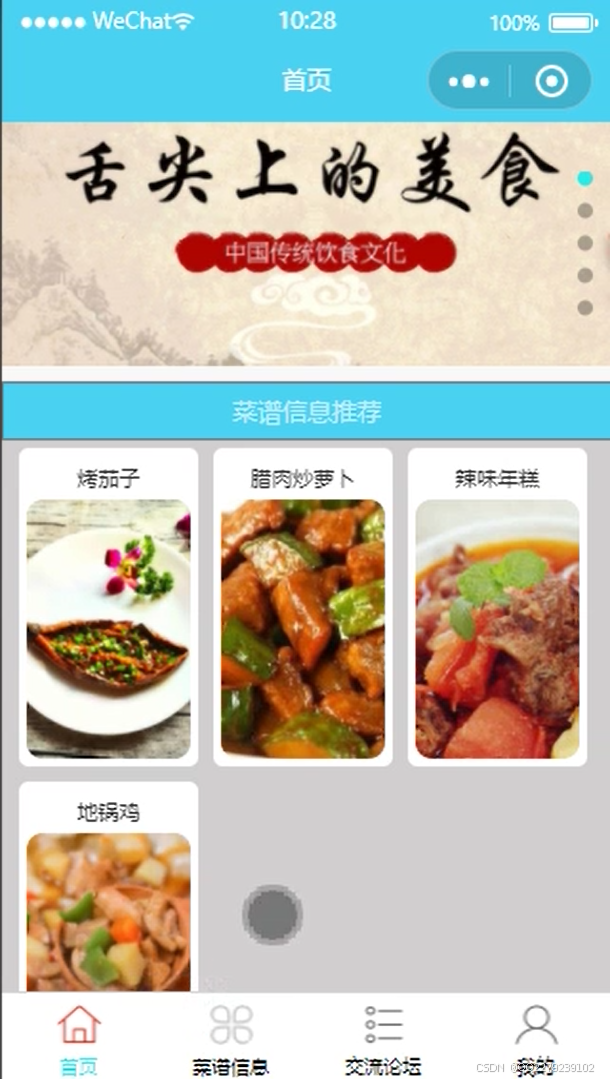Open the mini program more-options menu

(x=469, y=81)
